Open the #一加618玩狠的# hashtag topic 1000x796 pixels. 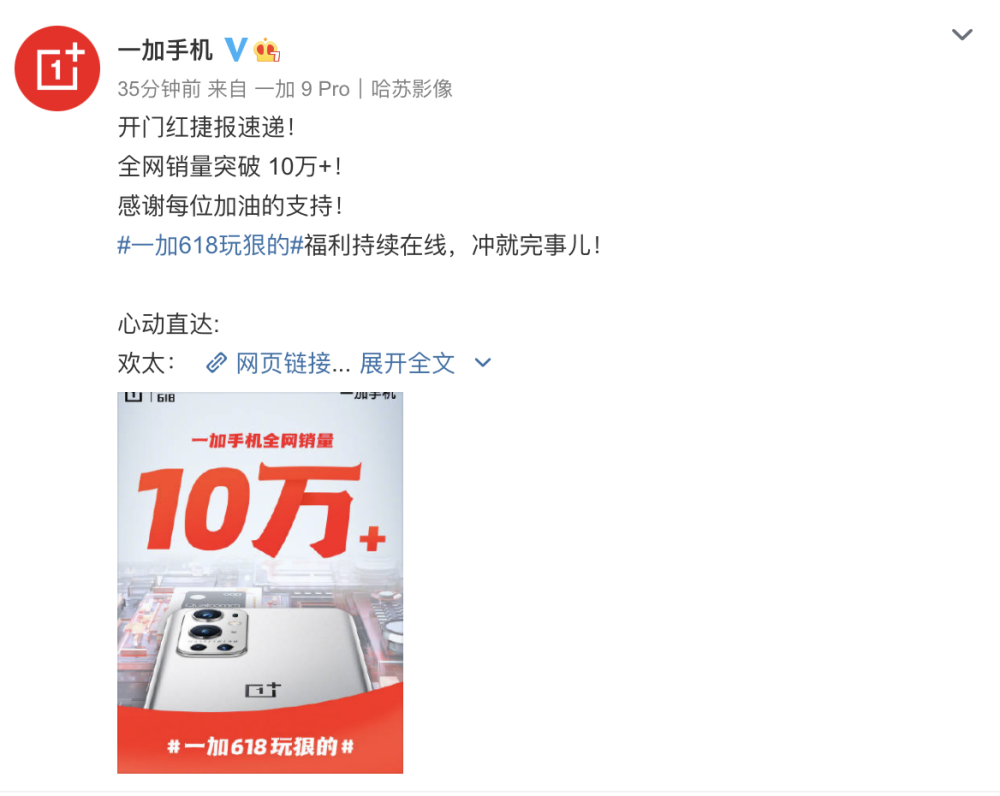point(210,245)
